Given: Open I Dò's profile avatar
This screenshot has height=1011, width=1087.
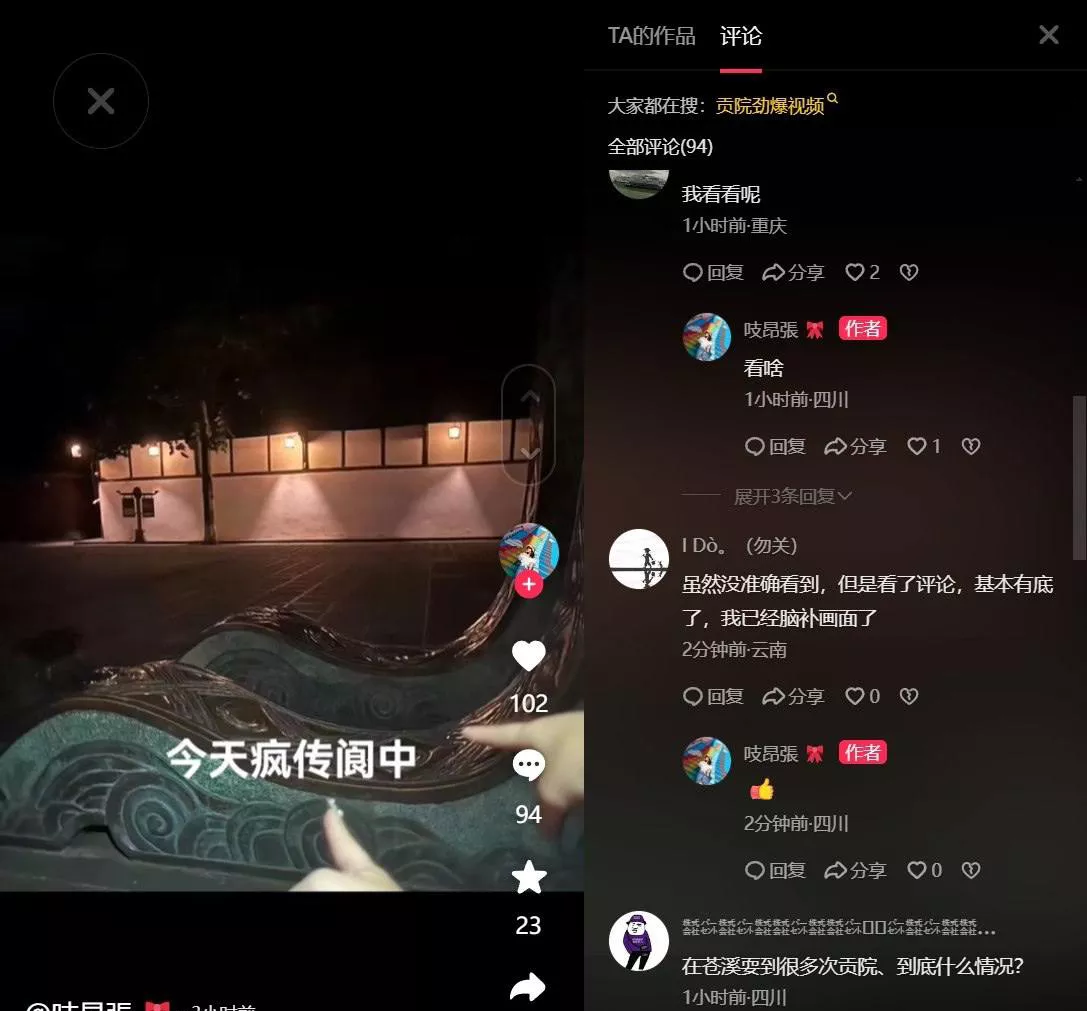Looking at the screenshot, I should pyautogui.click(x=639, y=559).
